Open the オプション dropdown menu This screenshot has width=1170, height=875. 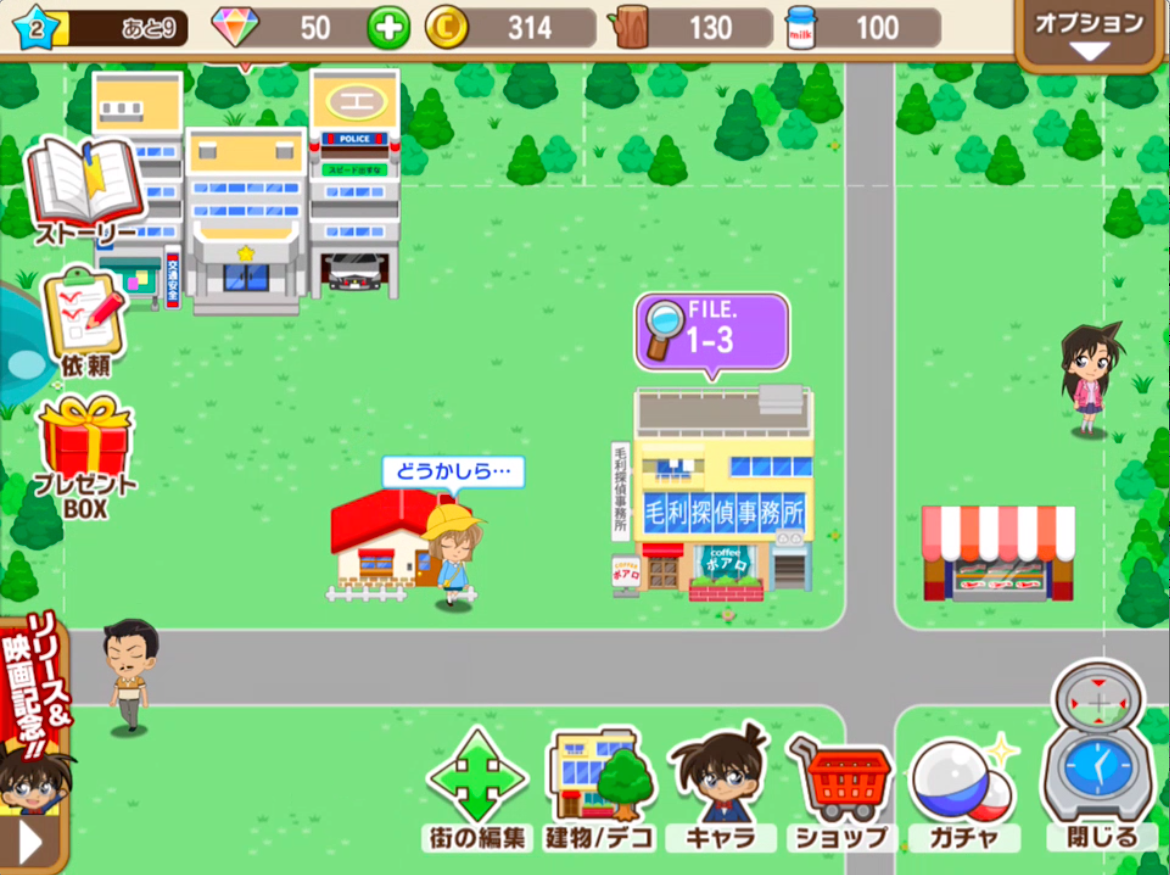point(1089,34)
